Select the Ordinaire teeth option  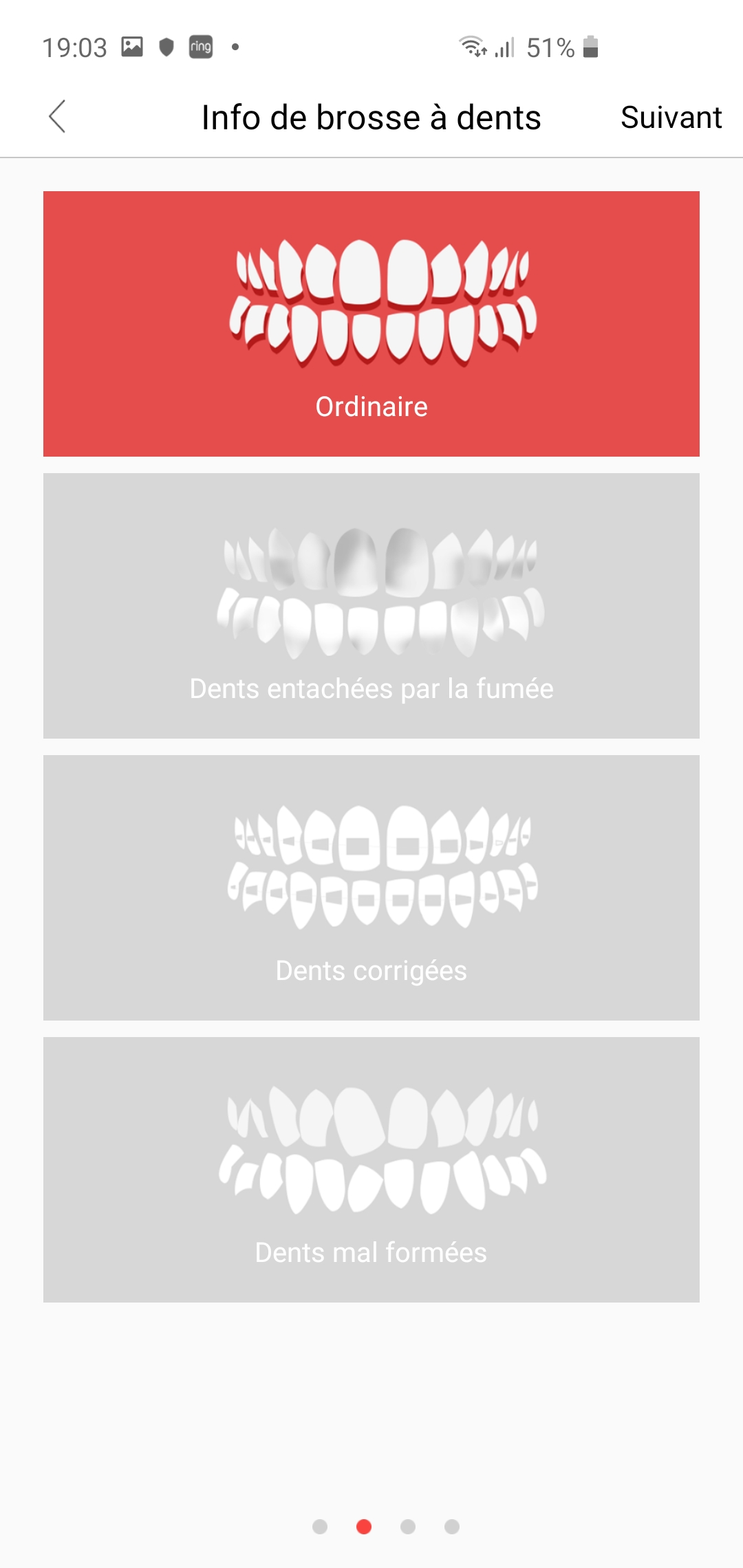click(371, 324)
